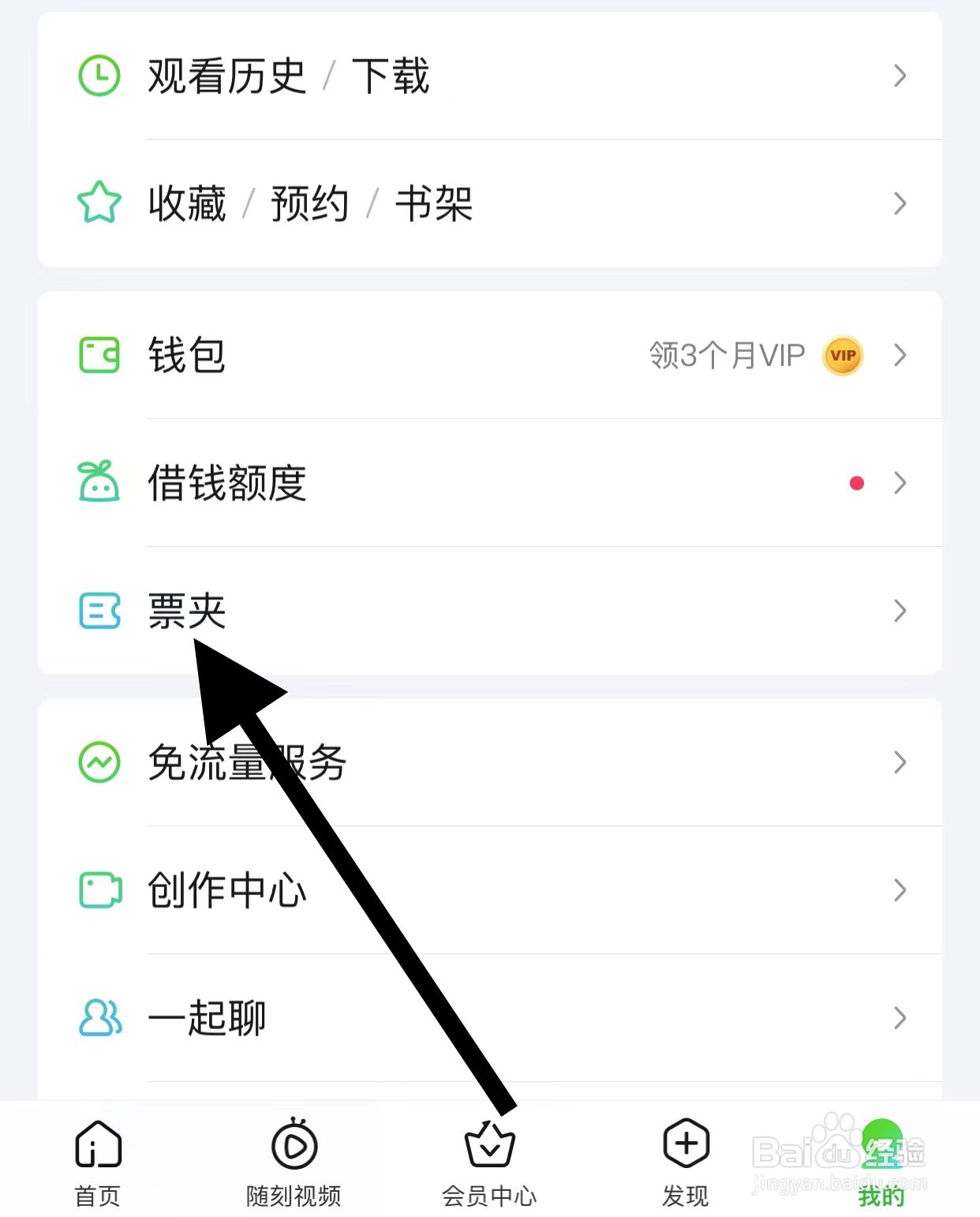The height and width of the screenshot is (1217, 980).
Task: Open the 书架 link
Action: tap(435, 204)
